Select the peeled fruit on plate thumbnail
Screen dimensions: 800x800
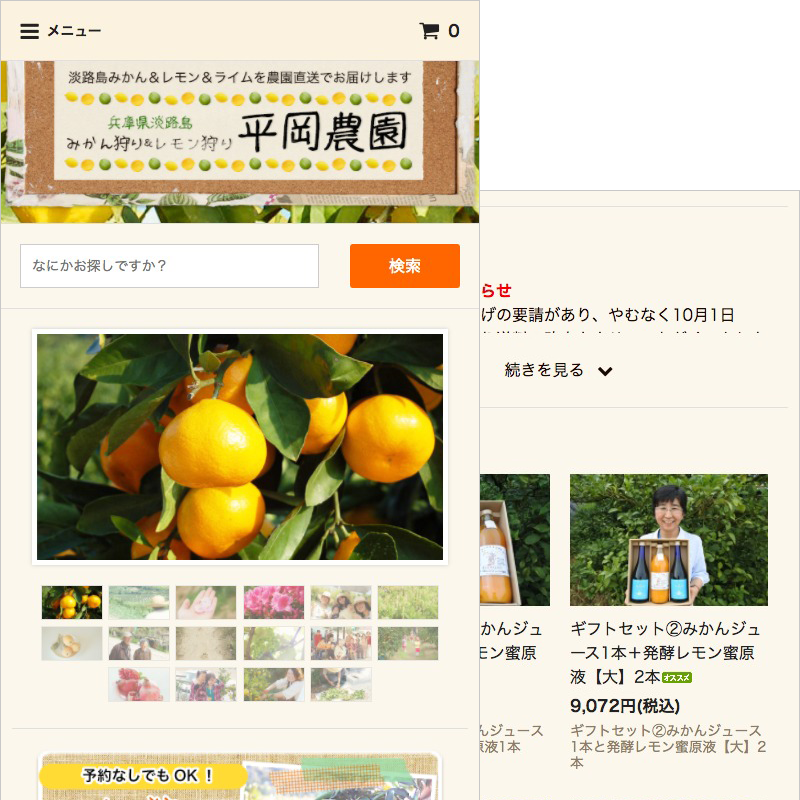click(x=71, y=643)
